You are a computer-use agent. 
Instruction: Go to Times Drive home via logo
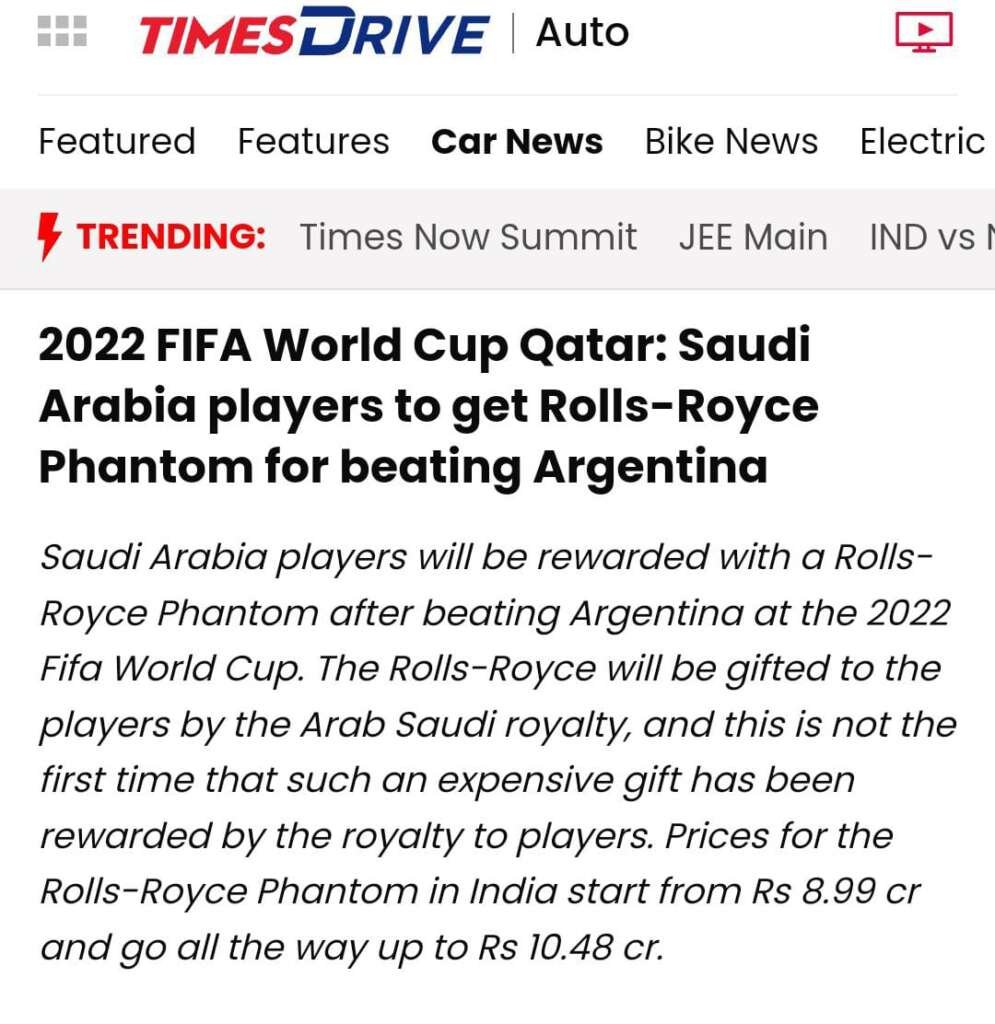coord(313,33)
